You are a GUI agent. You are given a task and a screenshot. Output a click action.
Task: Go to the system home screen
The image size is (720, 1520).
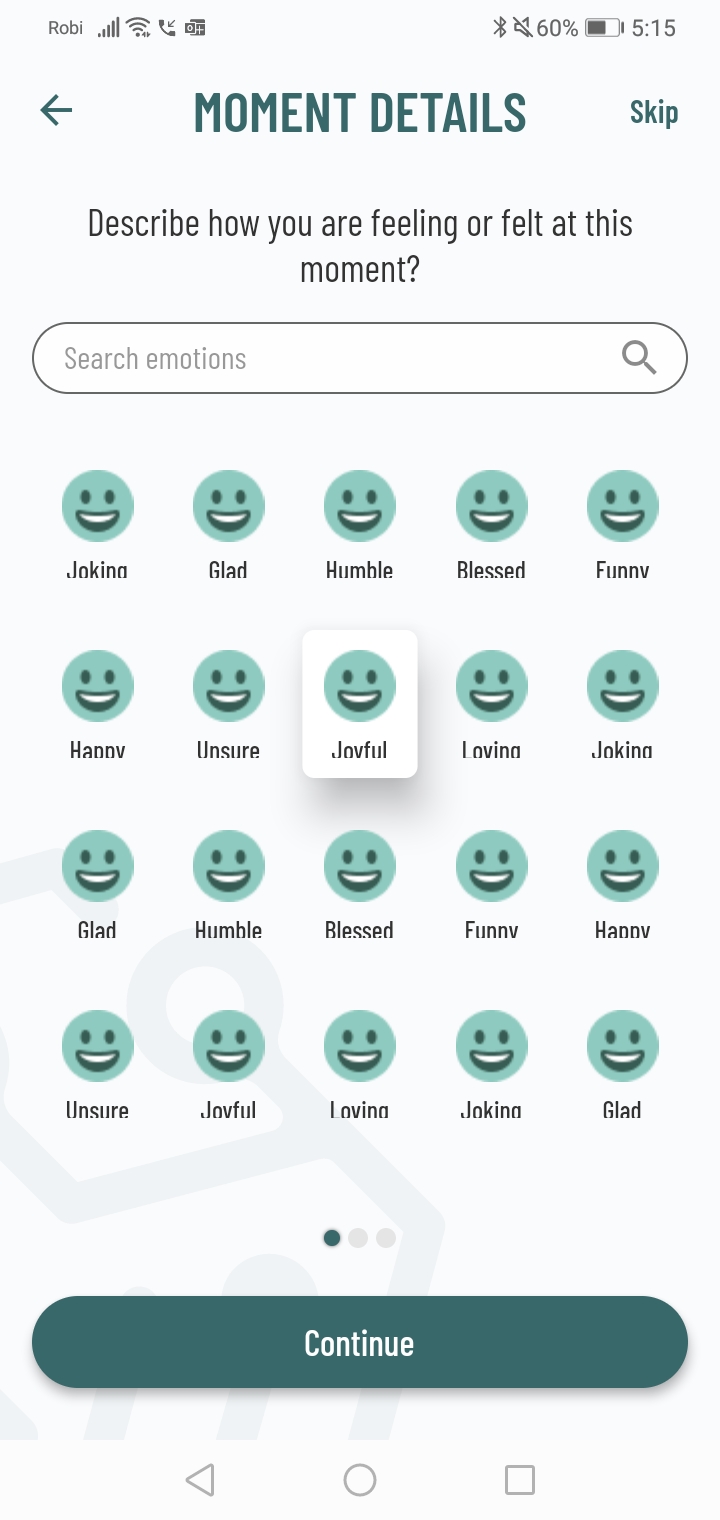[360, 1479]
